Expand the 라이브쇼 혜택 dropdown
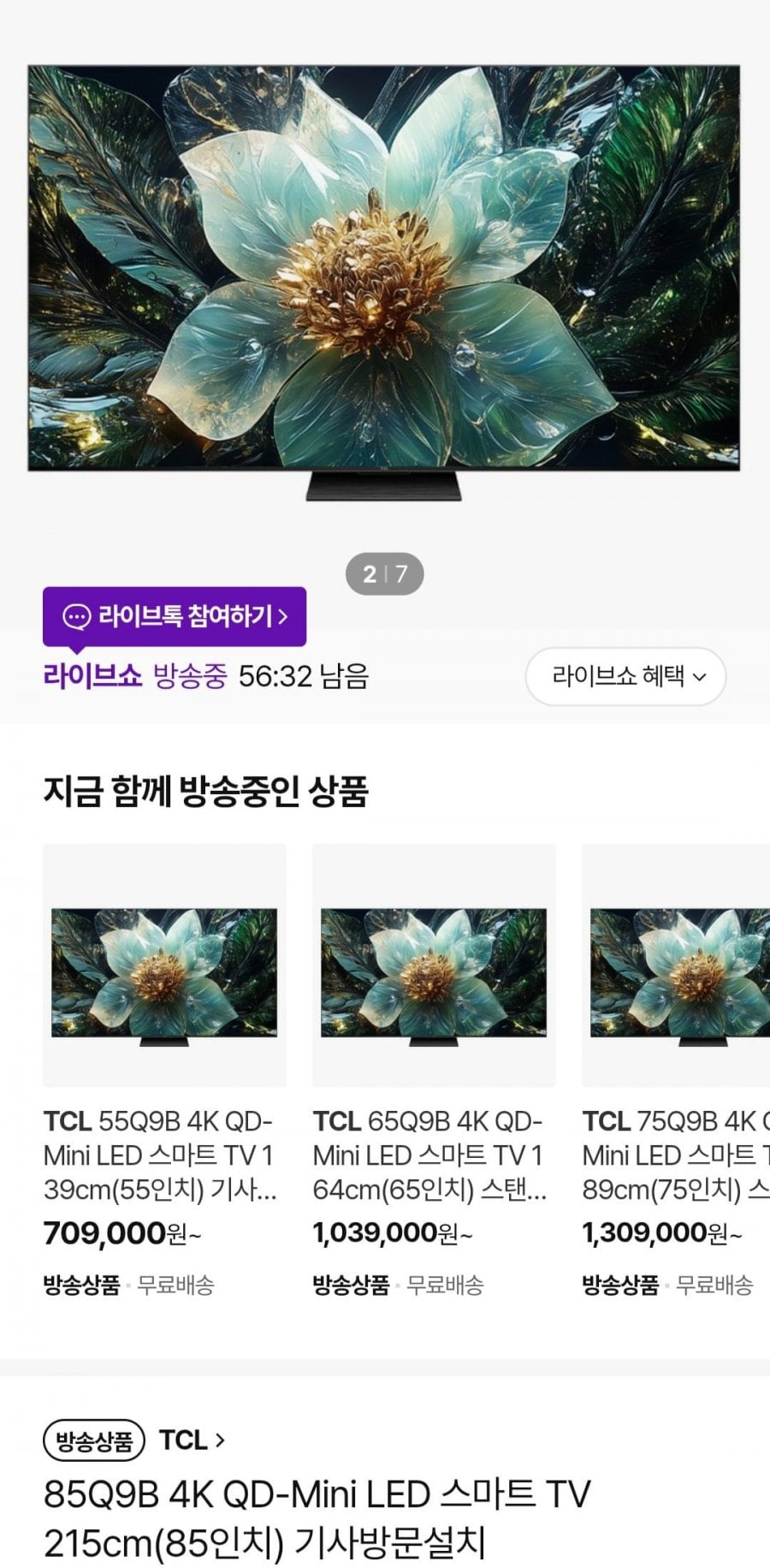The image size is (770, 1568). [625, 677]
